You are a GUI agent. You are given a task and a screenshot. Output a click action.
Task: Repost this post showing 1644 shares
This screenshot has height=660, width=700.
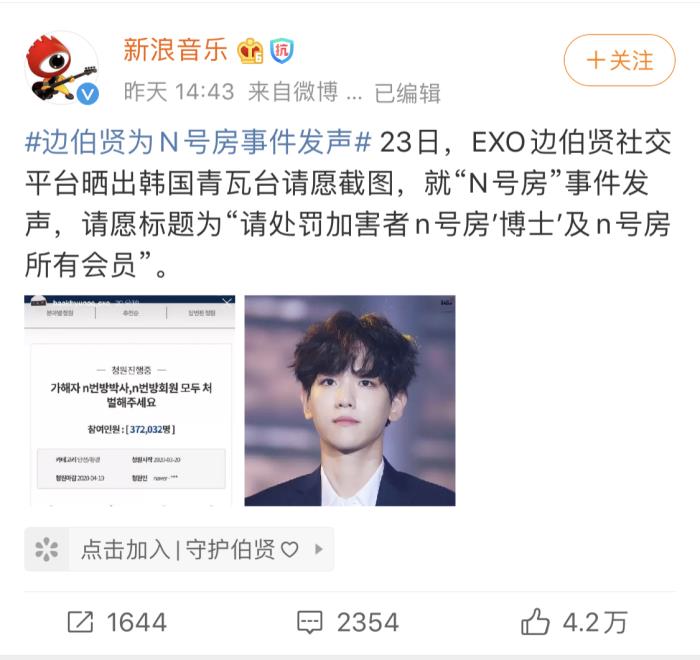[117, 622]
